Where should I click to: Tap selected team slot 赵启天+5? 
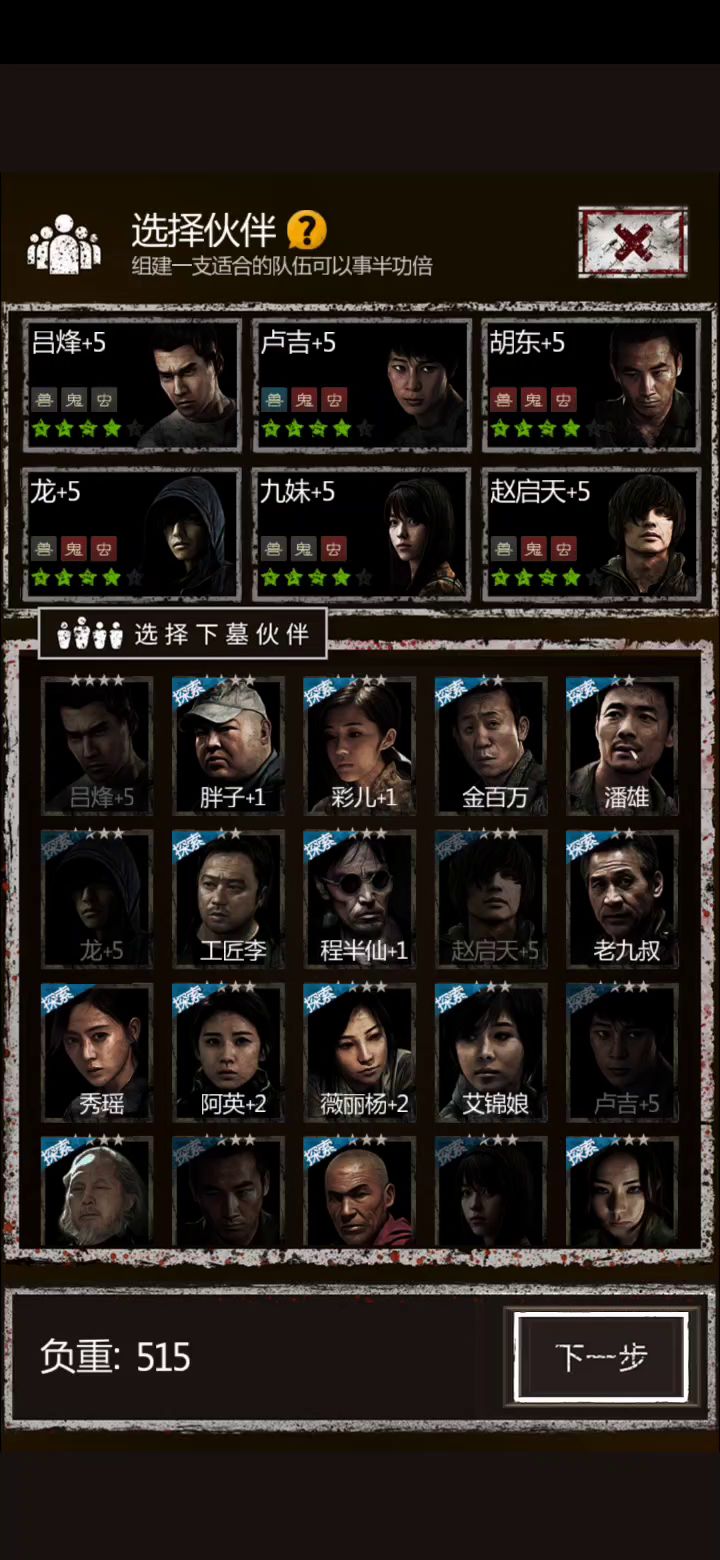pyautogui.click(x=592, y=534)
